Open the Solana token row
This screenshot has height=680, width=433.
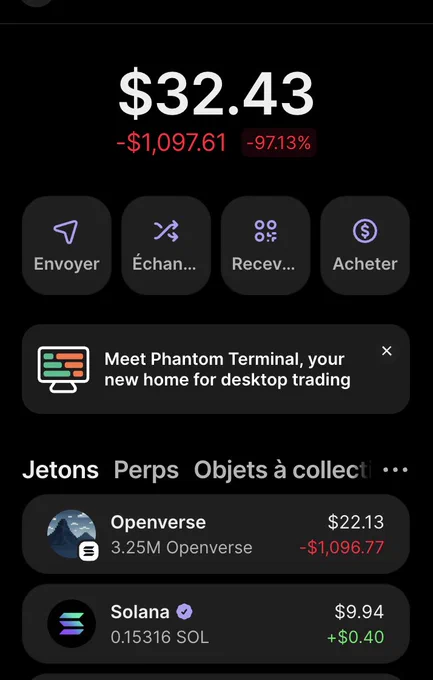[x=216, y=624]
